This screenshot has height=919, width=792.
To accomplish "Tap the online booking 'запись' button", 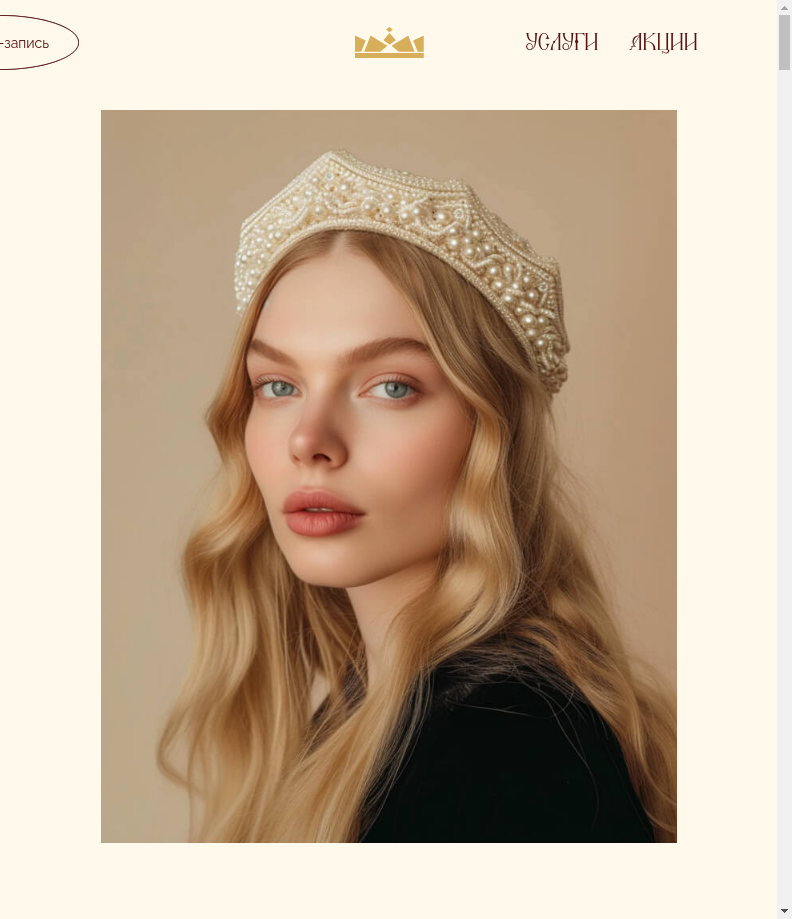I will 30,43.
